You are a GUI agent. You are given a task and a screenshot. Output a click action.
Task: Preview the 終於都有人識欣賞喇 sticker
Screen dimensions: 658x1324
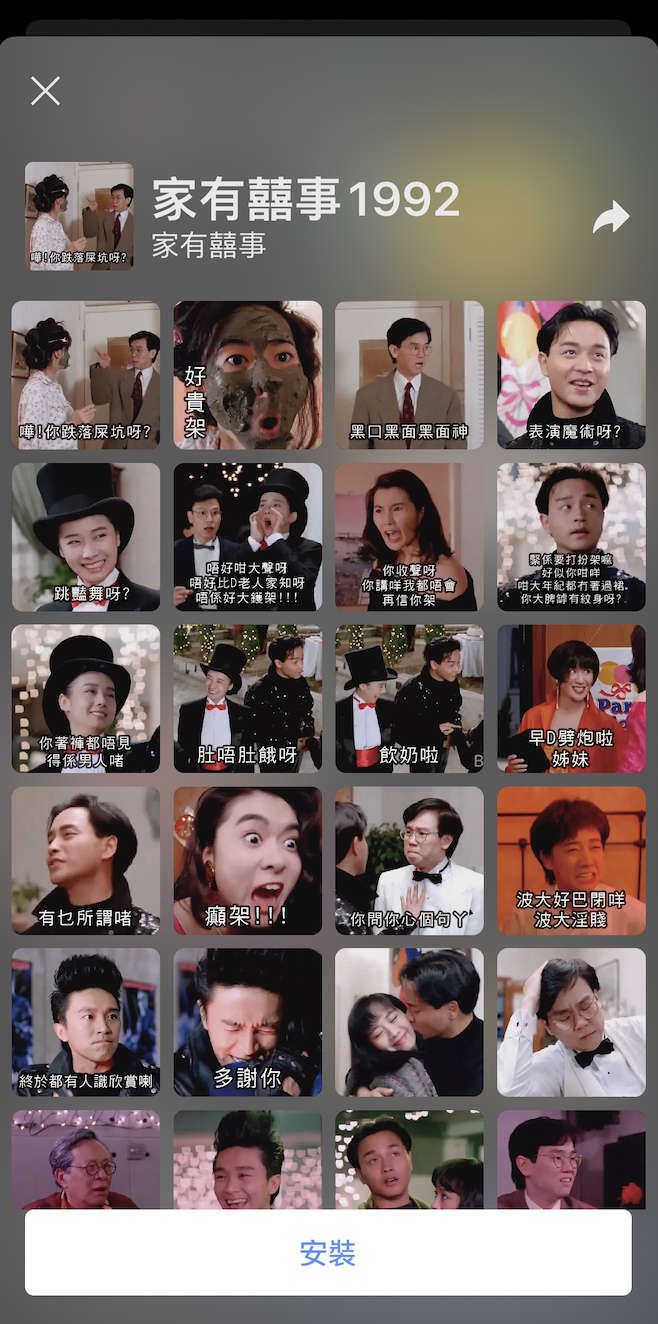[86, 1022]
